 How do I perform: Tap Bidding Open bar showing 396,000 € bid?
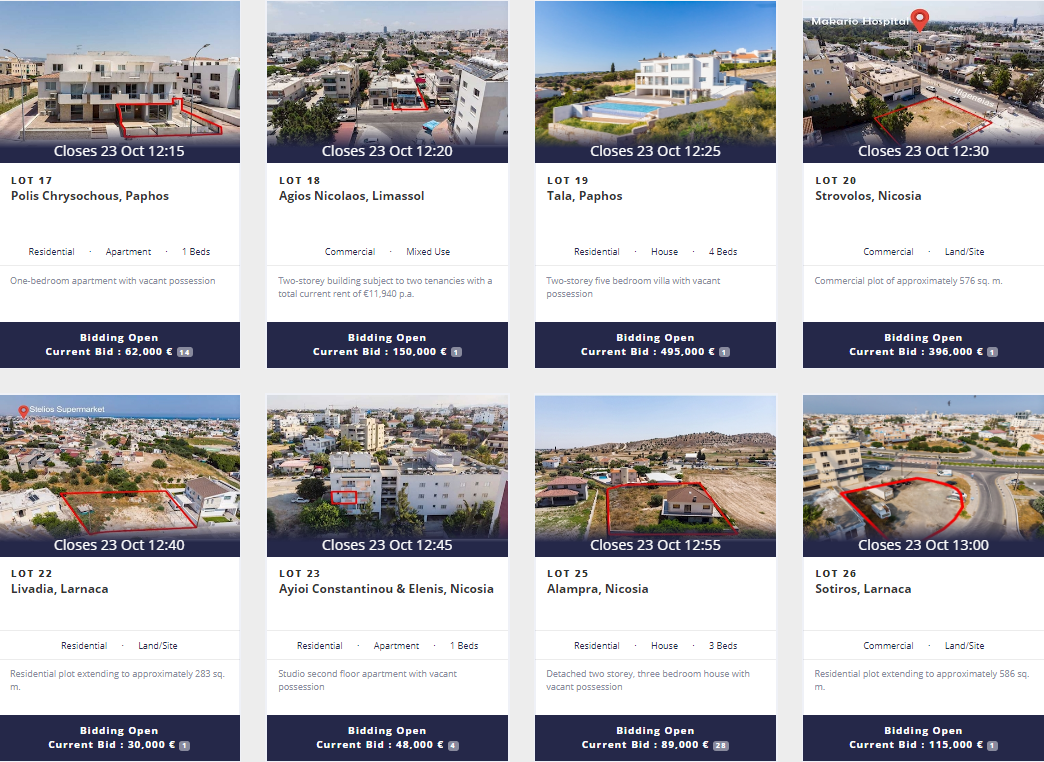tap(923, 345)
